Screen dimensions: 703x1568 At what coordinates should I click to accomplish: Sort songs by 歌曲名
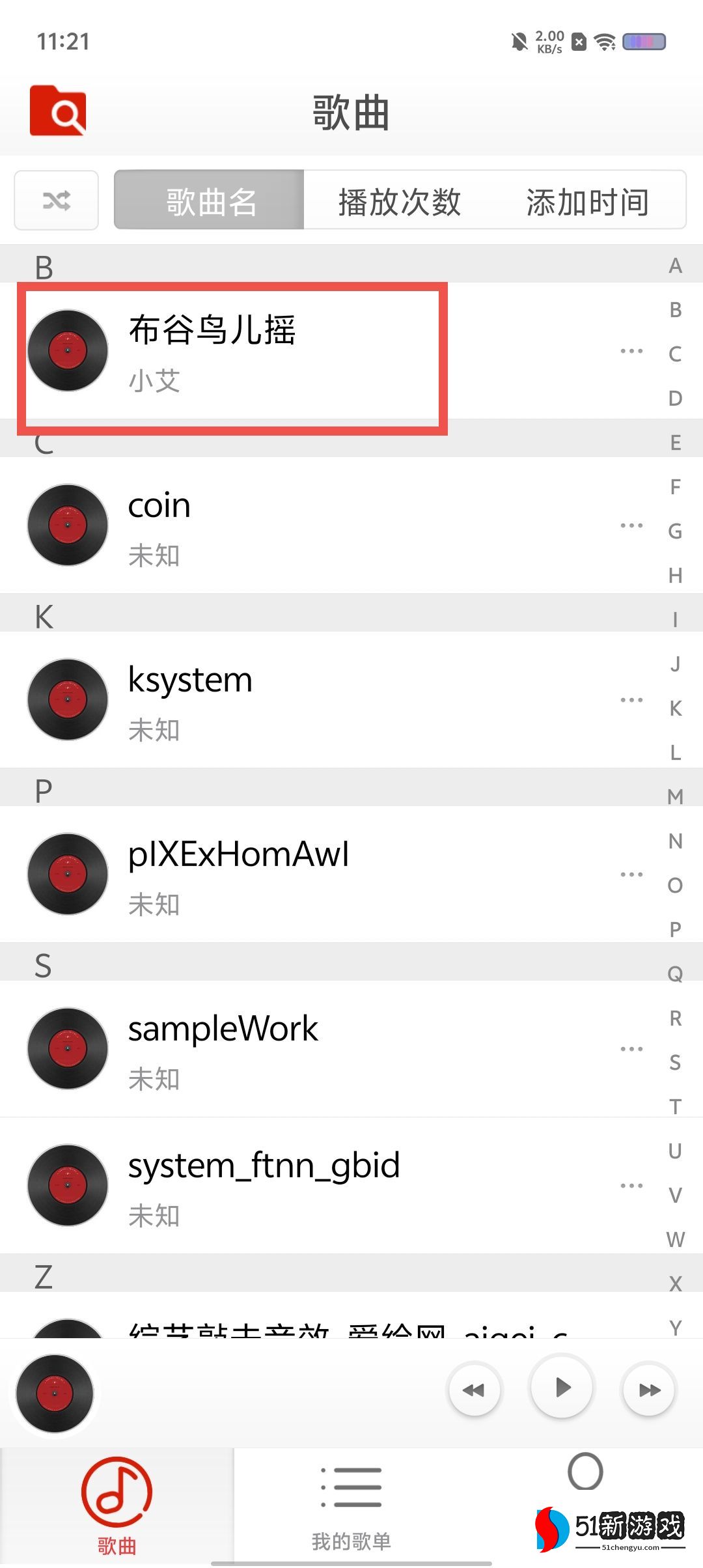tap(210, 201)
